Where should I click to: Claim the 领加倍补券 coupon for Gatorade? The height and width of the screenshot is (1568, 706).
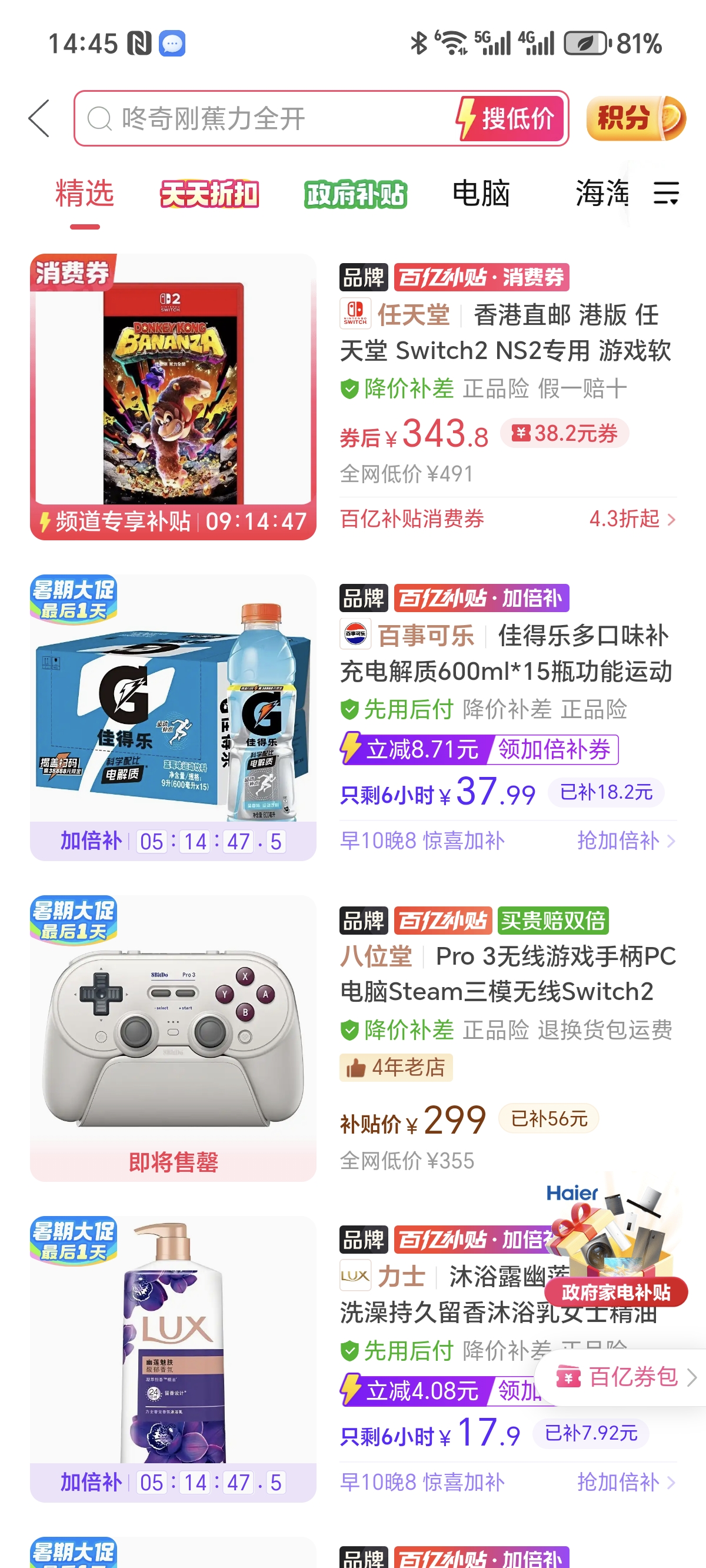point(554,749)
